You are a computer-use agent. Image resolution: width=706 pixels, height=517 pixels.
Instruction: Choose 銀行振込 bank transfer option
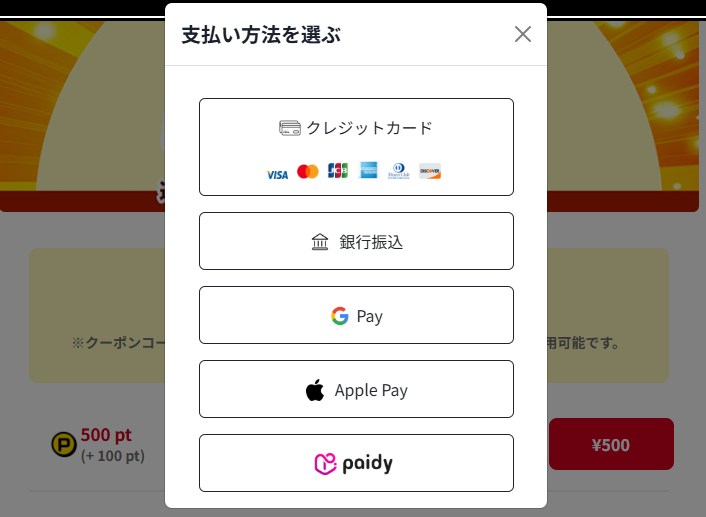pyautogui.click(x=356, y=241)
